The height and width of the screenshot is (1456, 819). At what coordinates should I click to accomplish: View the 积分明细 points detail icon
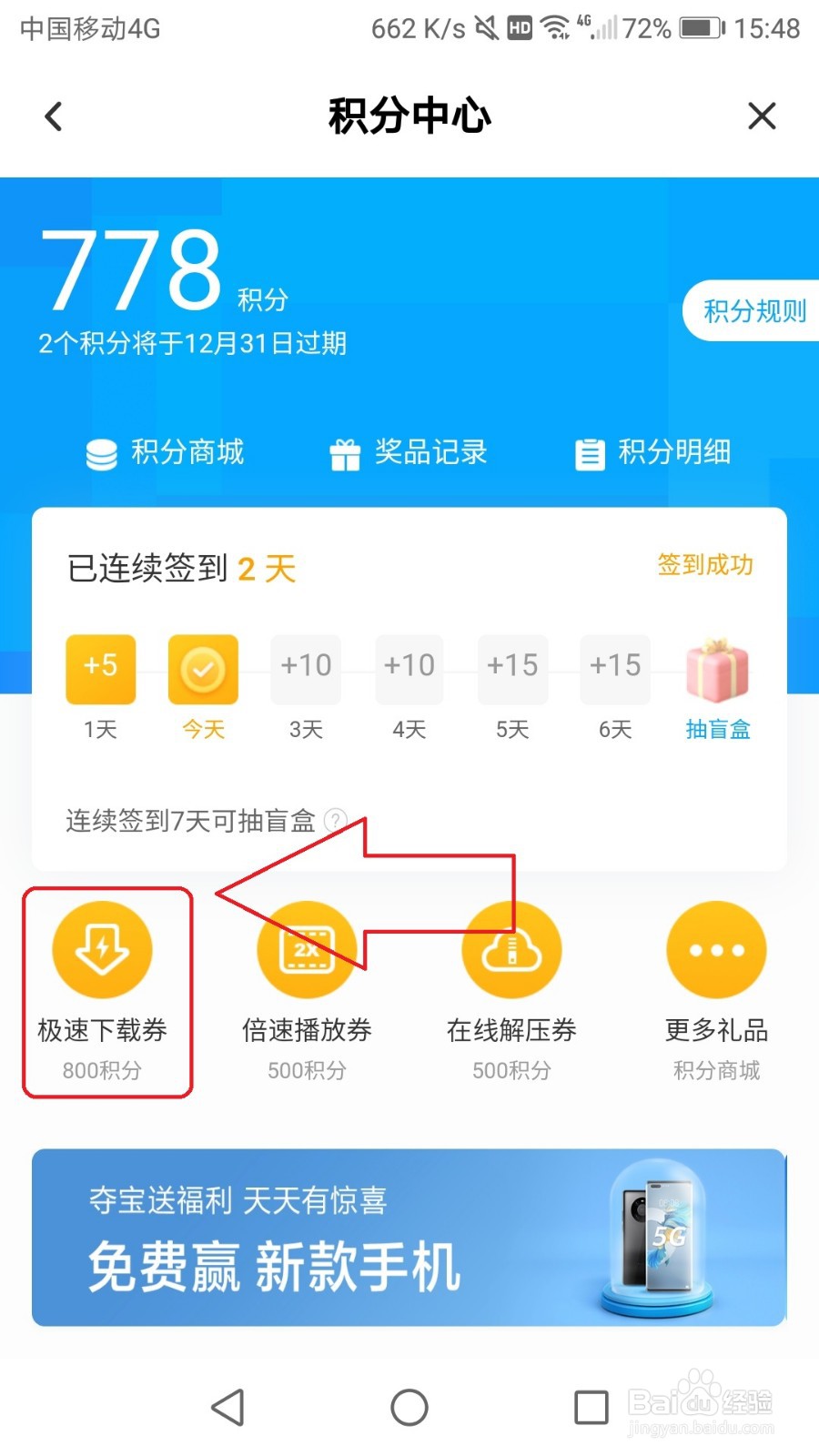coord(653,453)
